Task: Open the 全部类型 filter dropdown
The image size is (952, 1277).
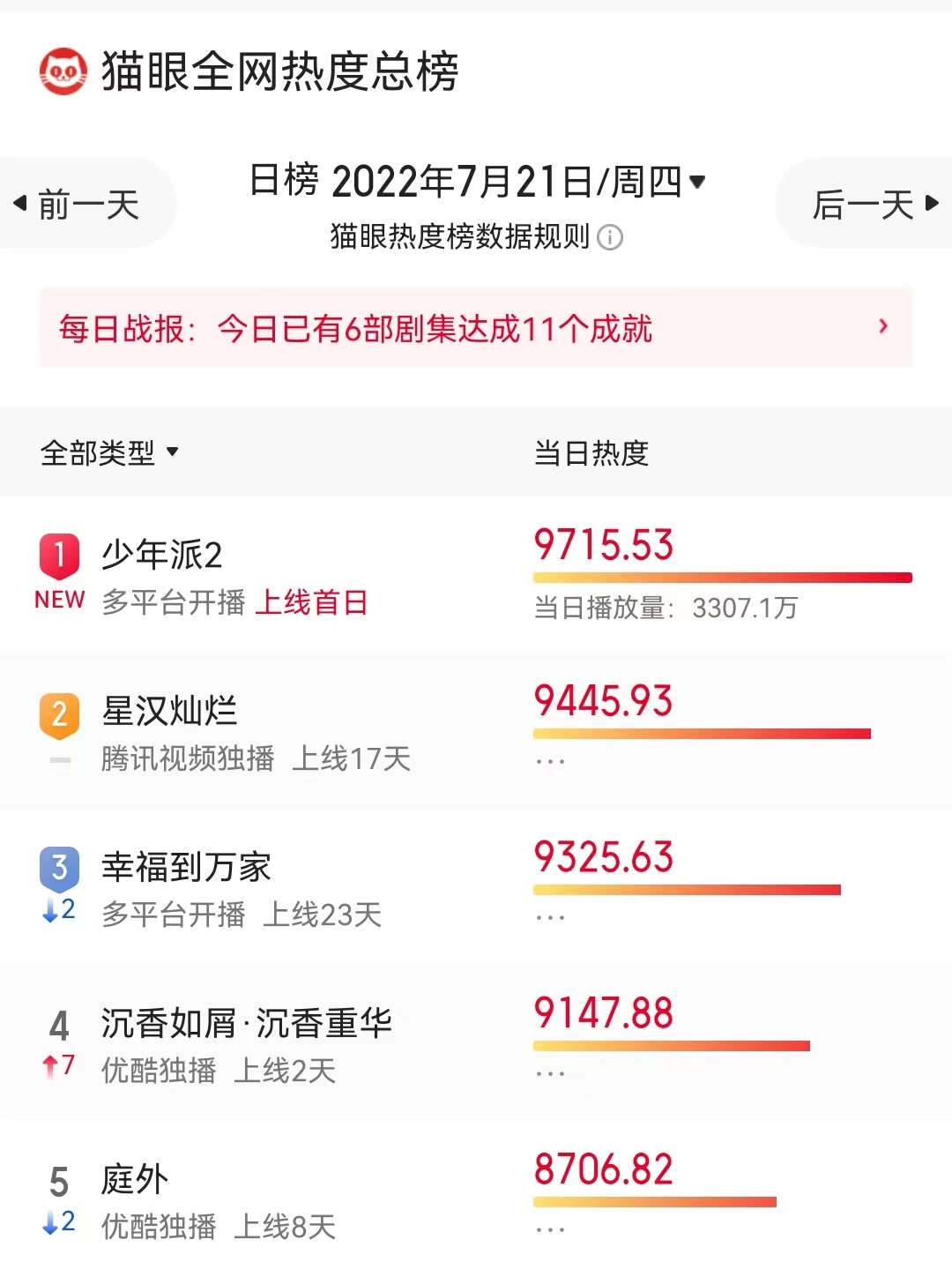Action: 109,453
